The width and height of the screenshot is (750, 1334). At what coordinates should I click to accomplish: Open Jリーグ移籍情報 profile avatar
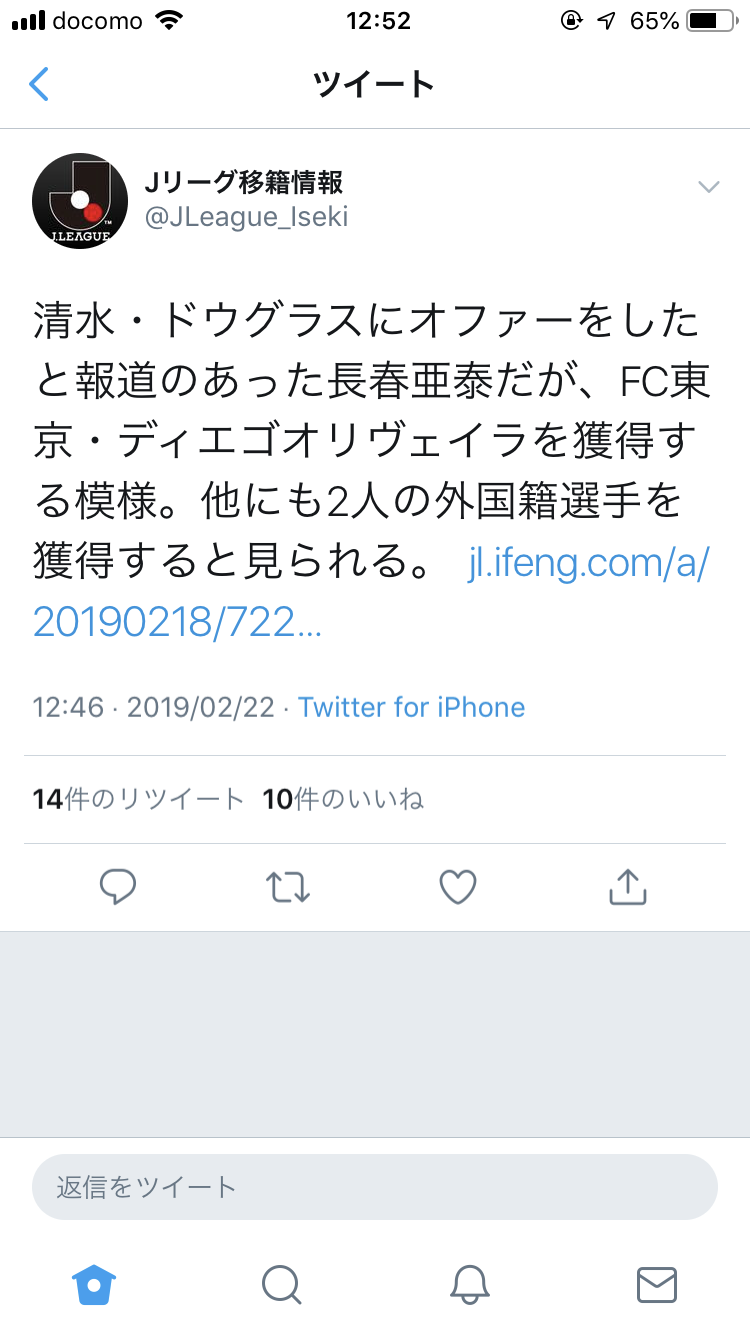click(80, 201)
